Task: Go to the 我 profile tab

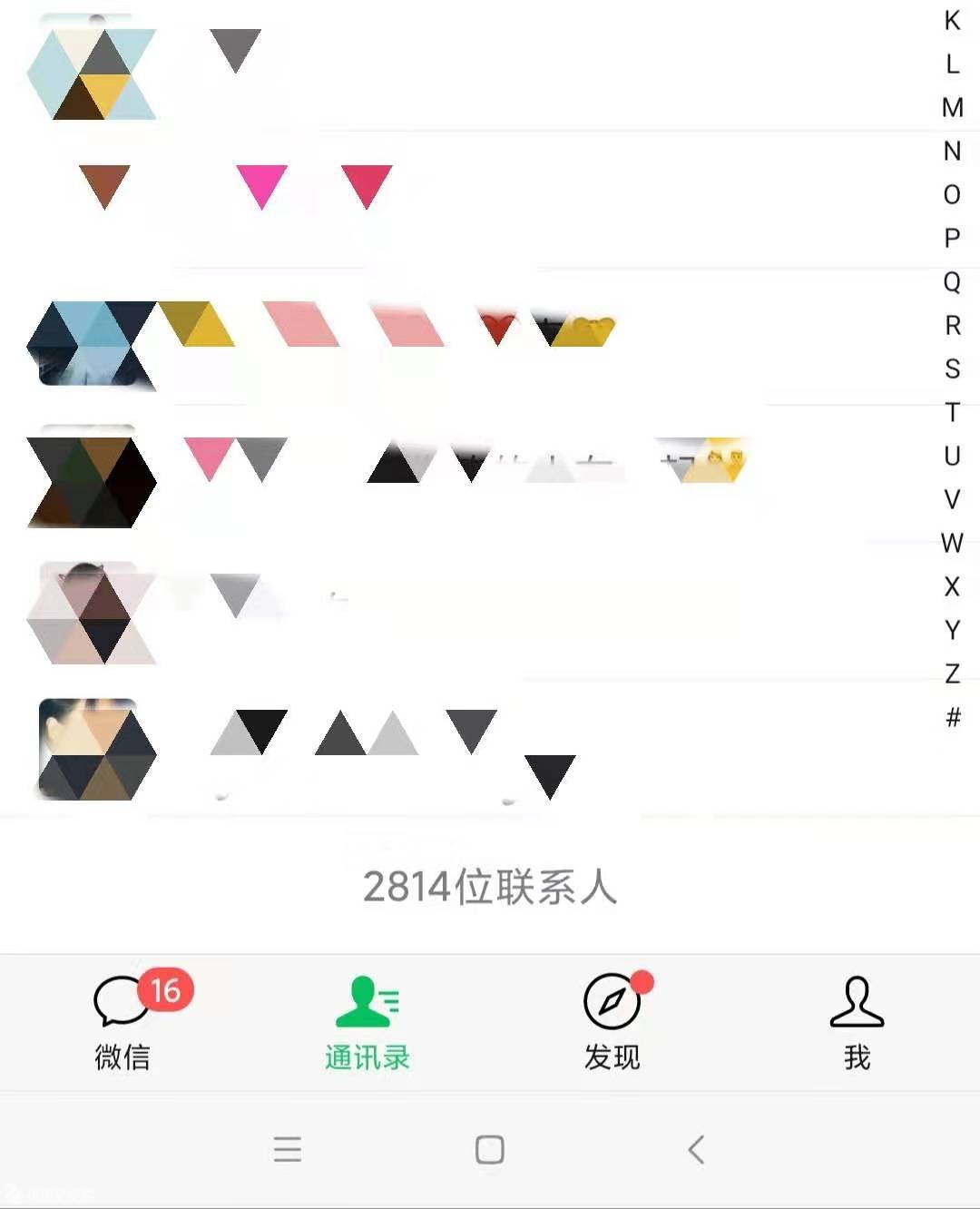Action: (x=857, y=1022)
